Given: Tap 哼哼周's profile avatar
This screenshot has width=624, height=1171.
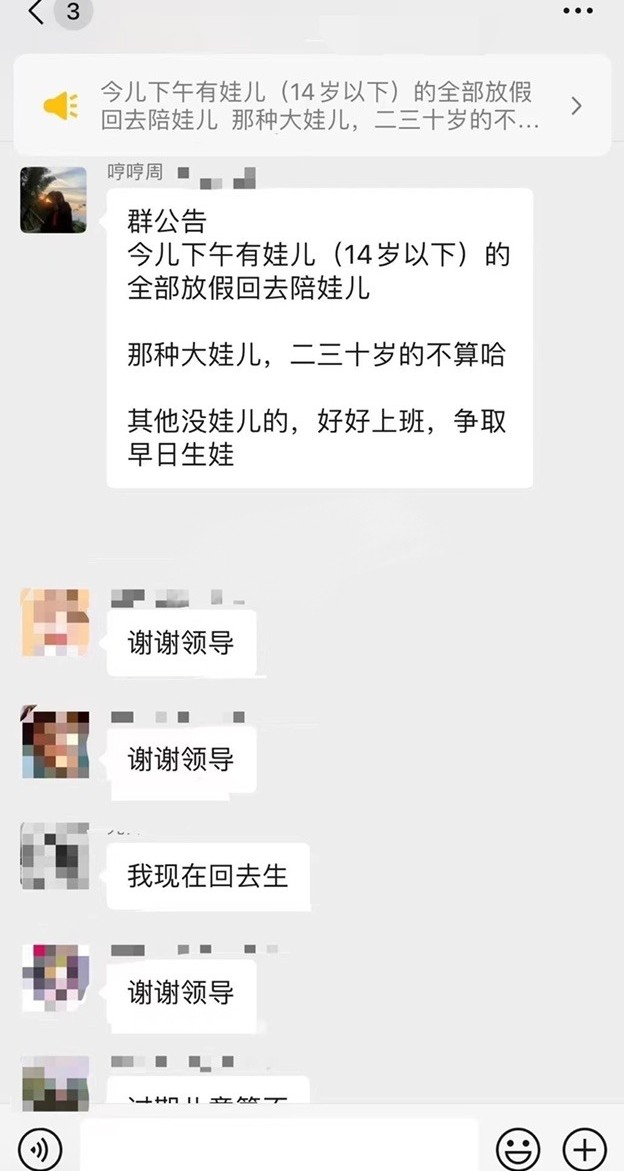Looking at the screenshot, I should point(54,200).
